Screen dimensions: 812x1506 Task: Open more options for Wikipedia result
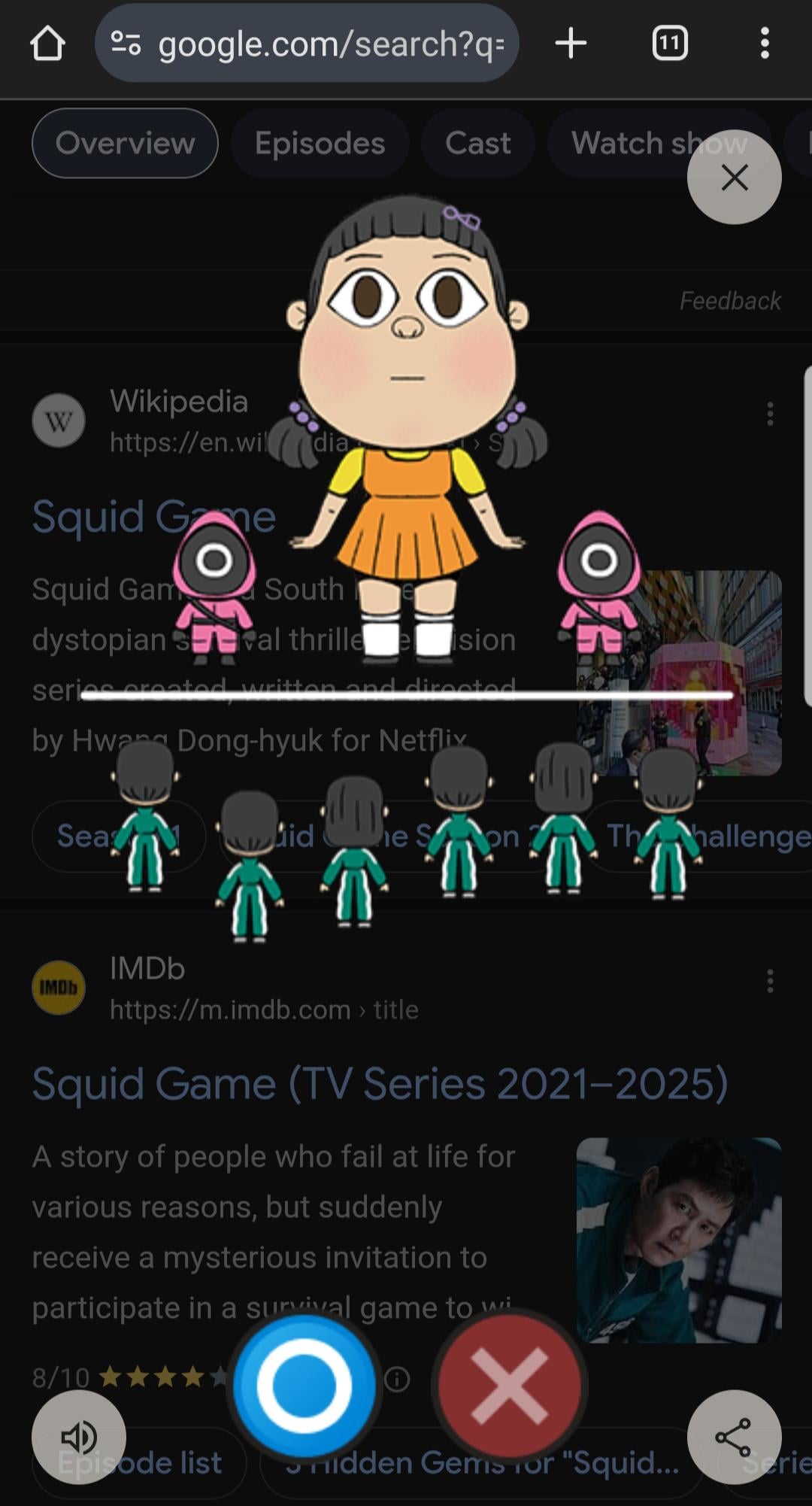(770, 414)
